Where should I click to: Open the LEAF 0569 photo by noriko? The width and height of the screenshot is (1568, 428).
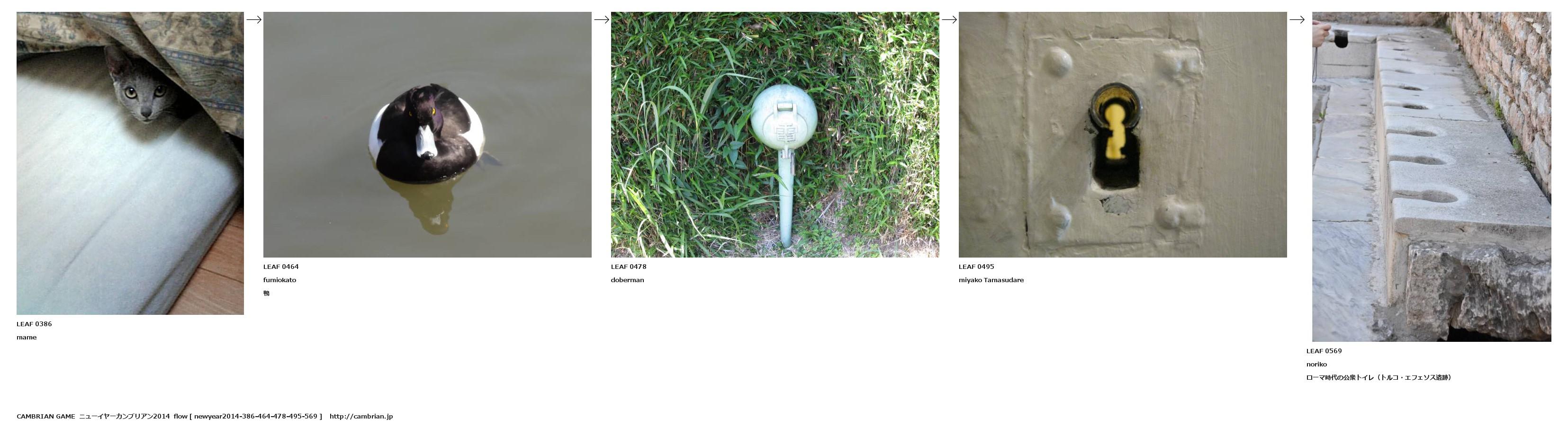point(1431,176)
